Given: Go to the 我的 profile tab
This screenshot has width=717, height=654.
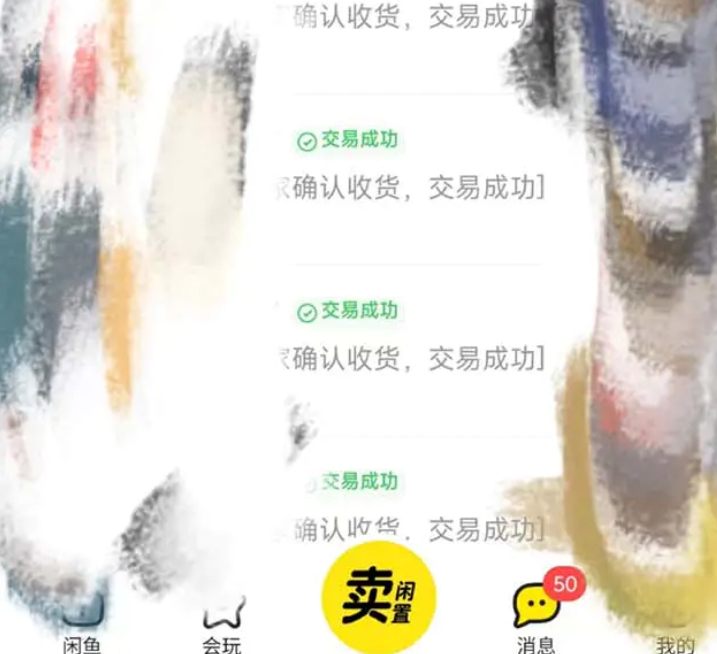Looking at the screenshot, I should click(674, 630).
